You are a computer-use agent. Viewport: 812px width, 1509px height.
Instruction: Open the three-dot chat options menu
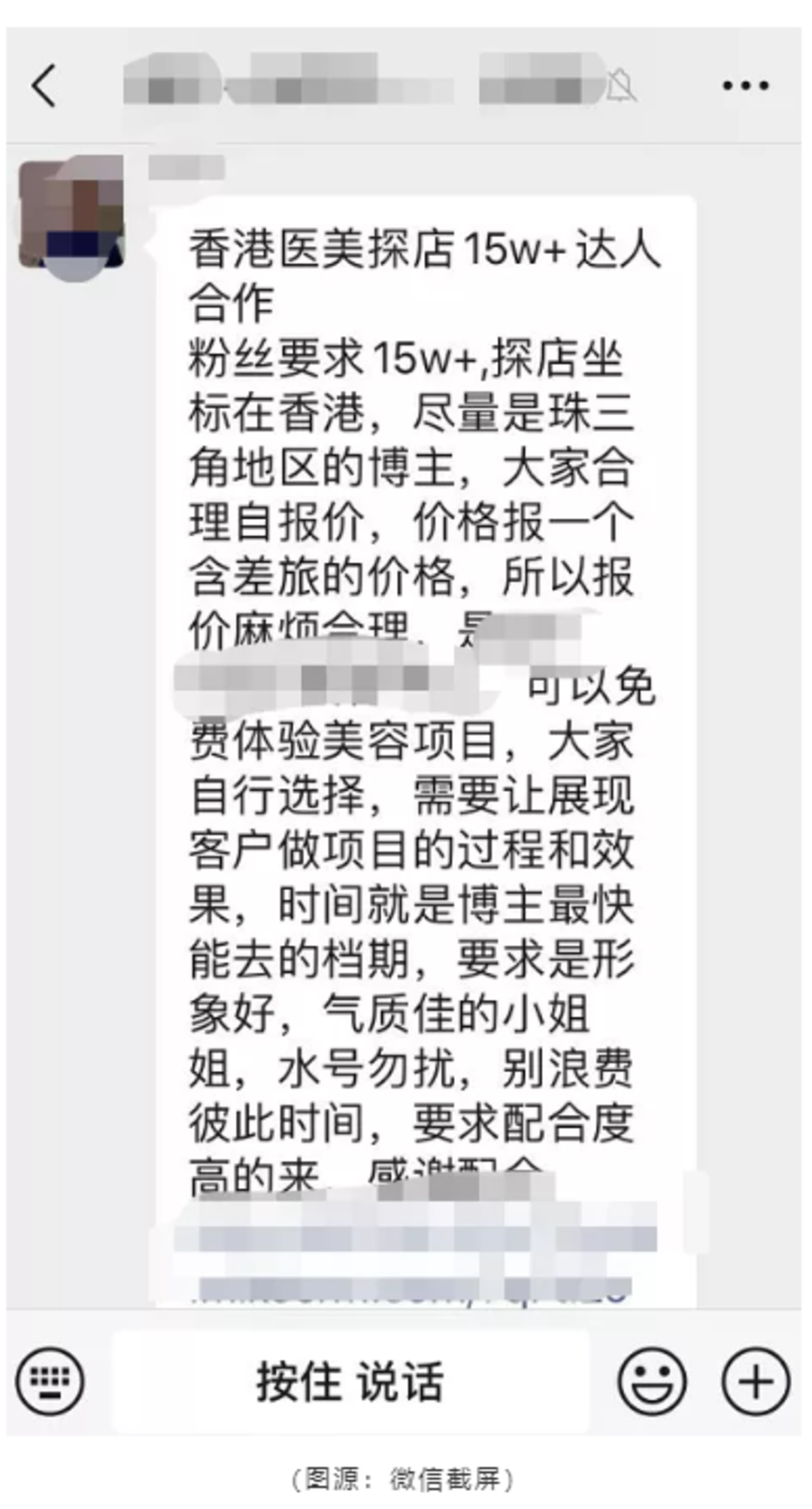745,86
